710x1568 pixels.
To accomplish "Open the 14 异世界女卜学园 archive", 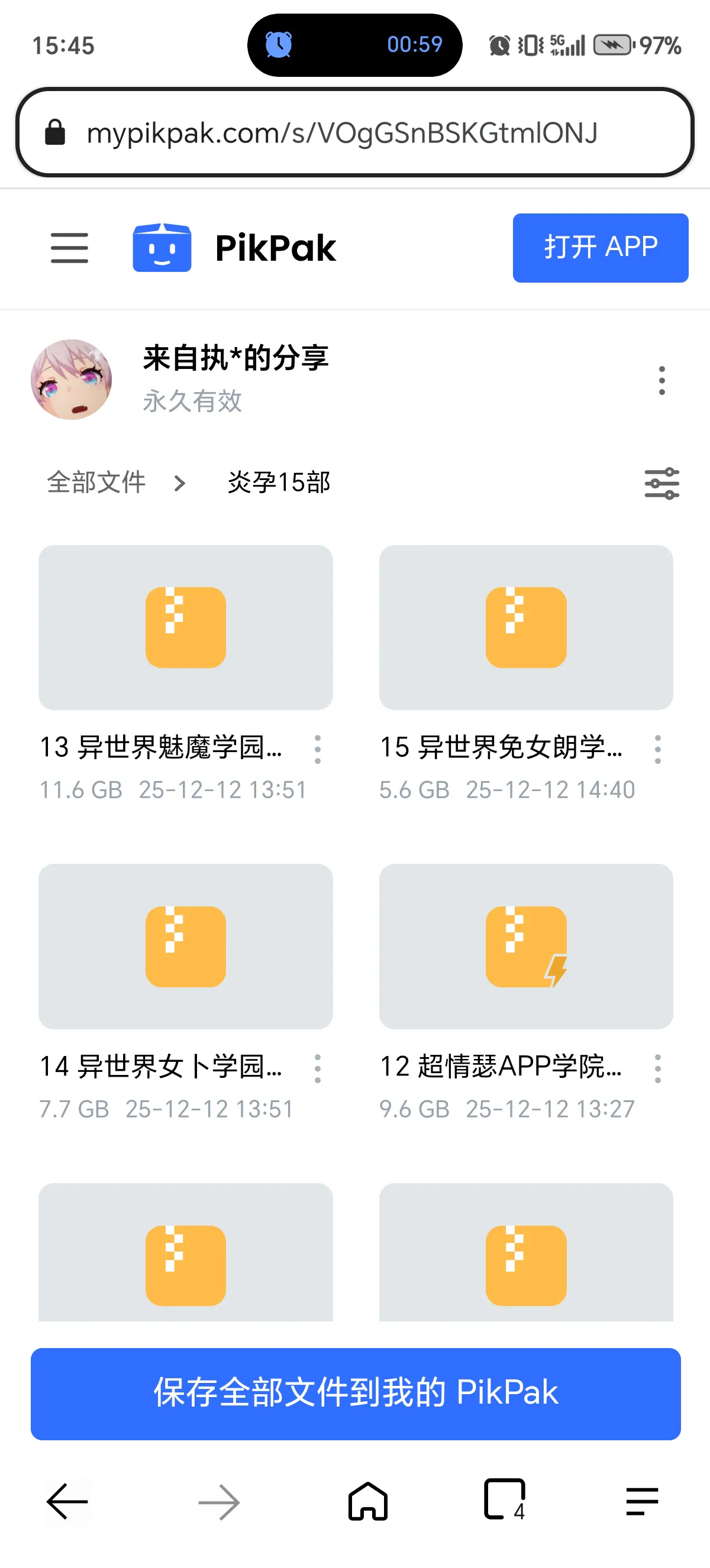I will point(185,947).
